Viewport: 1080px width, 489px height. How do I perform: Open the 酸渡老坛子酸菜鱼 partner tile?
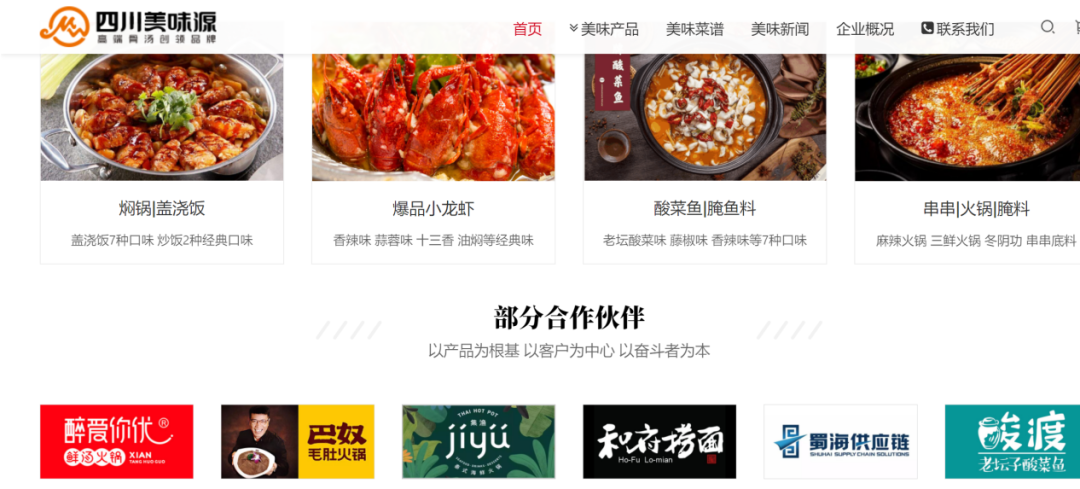click(x=1012, y=441)
